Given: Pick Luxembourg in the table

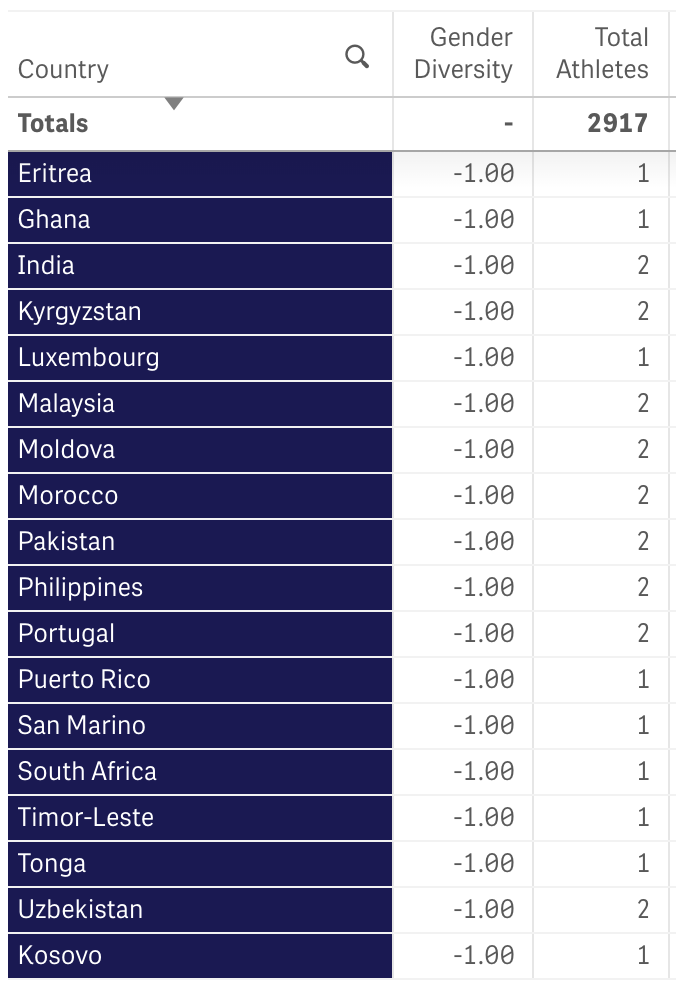Looking at the screenshot, I should pyautogui.click(x=88, y=358).
